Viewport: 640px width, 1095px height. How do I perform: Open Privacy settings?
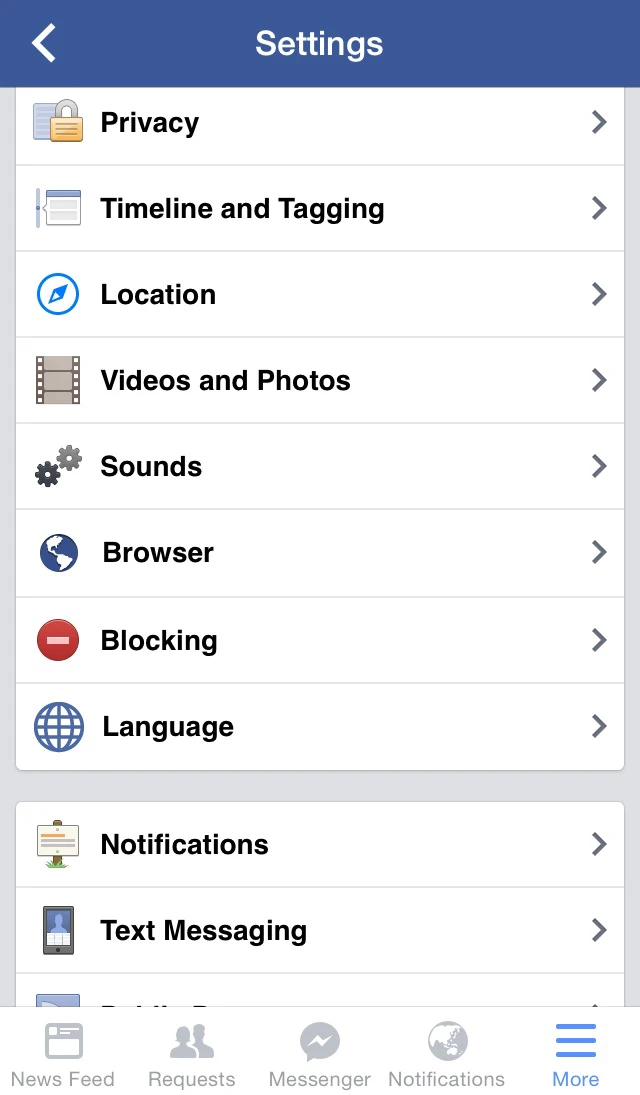click(320, 123)
